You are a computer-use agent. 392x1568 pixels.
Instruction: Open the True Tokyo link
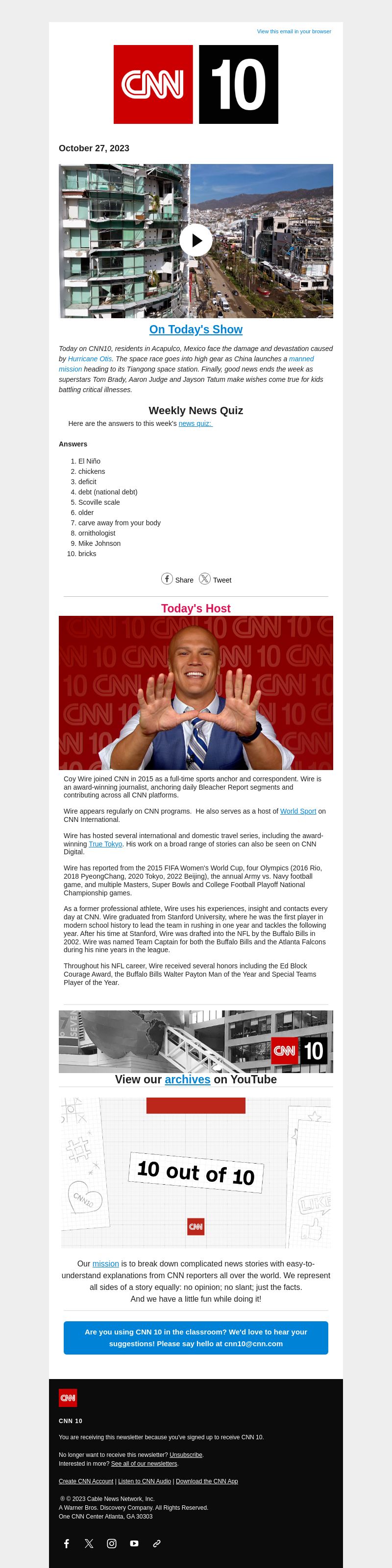point(105,843)
